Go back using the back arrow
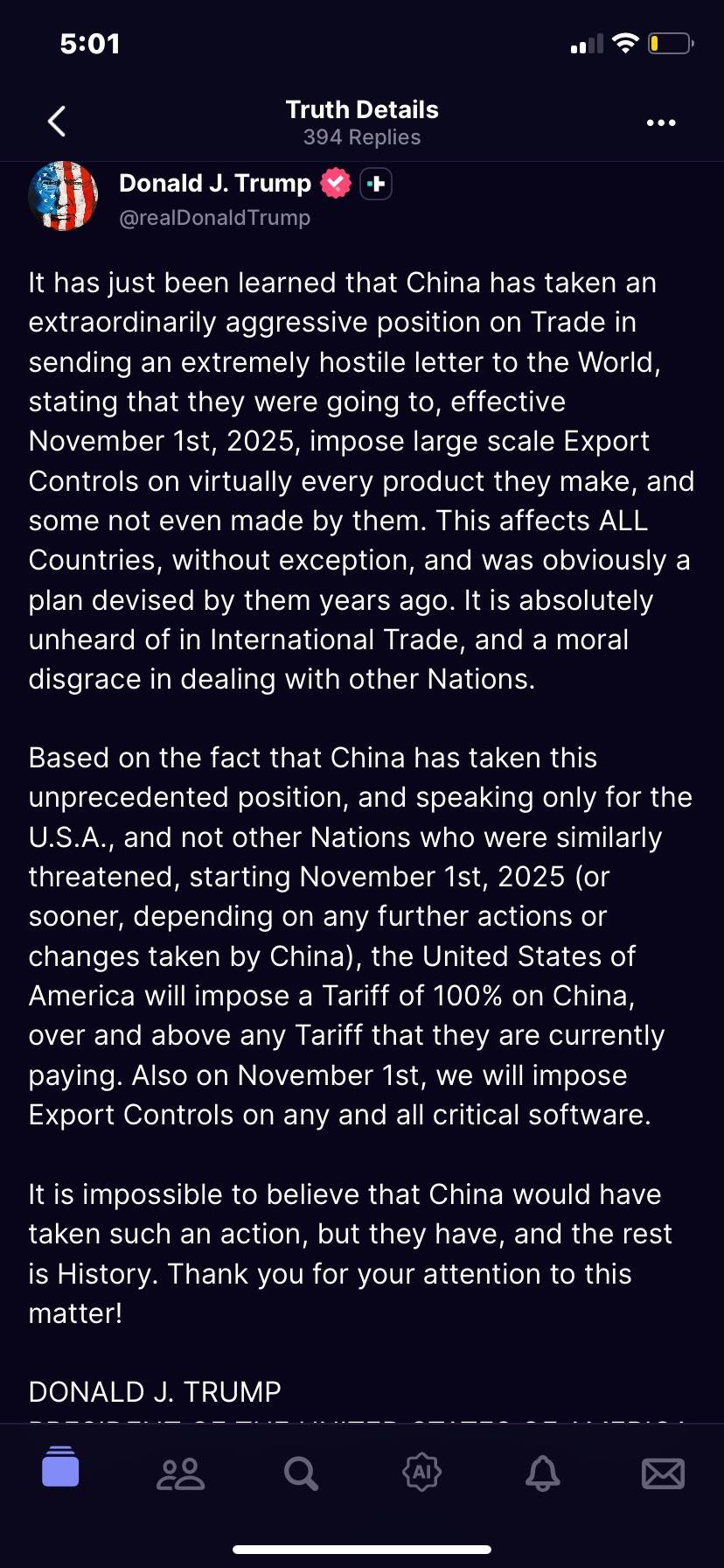This screenshot has width=724, height=1568. [57, 122]
